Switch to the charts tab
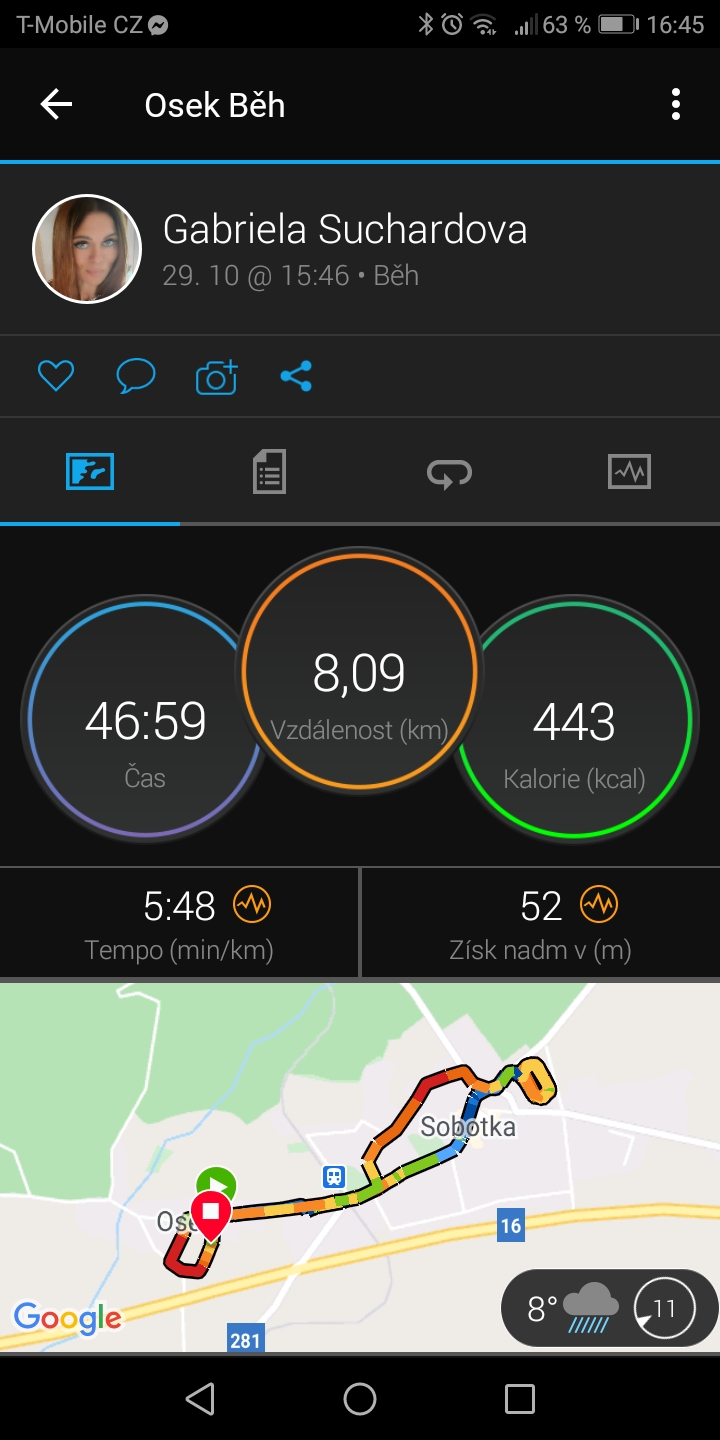The image size is (720, 1440). coord(629,471)
